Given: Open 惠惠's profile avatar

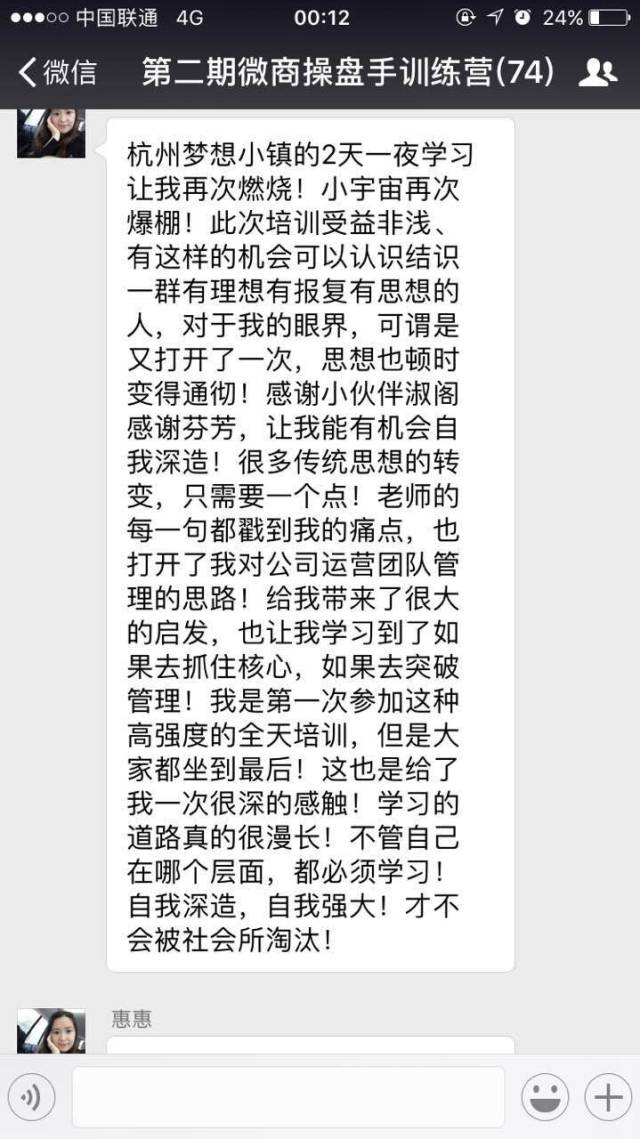Looking at the screenshot, I should 51,1030.
